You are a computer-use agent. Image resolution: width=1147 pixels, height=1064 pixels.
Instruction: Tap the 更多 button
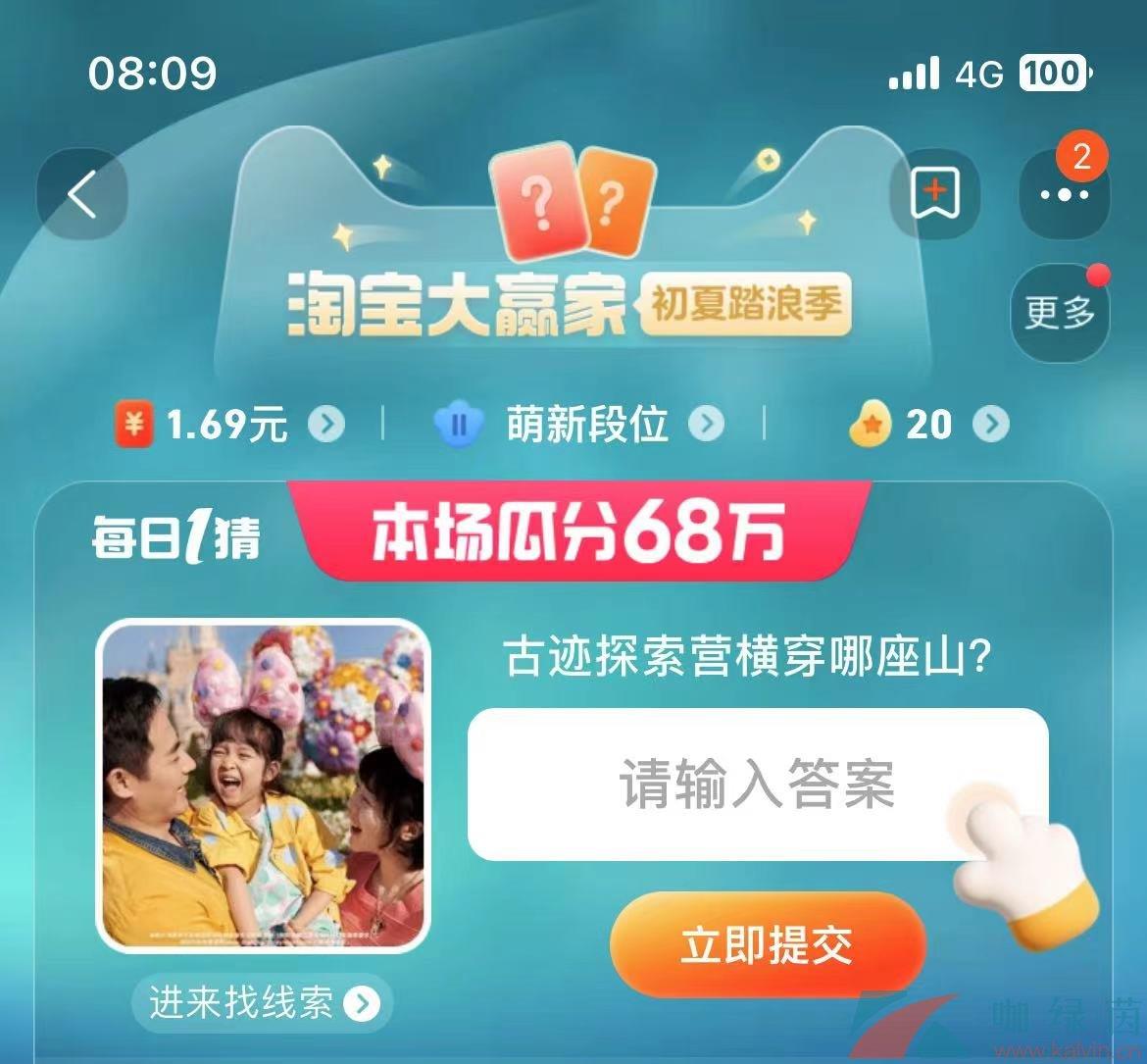pos(1060,314)
